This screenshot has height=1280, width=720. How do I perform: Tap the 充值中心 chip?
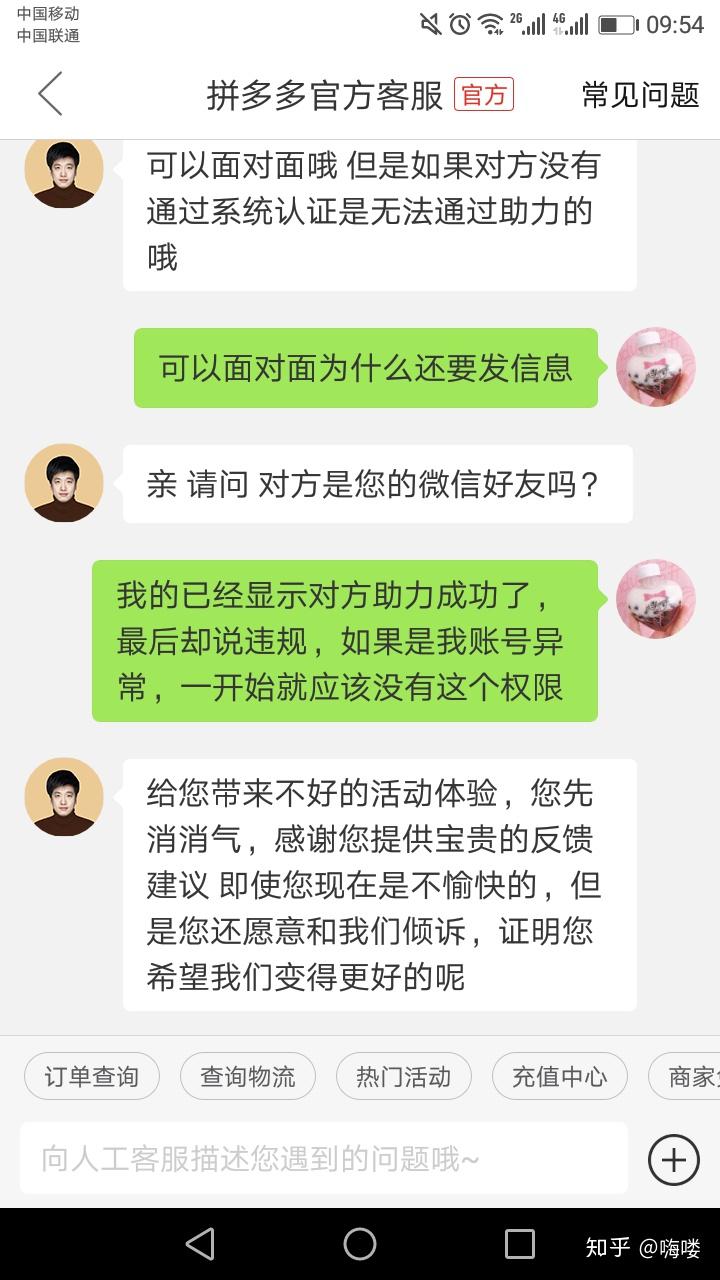pyautogui.click(x=560, y=1076)
